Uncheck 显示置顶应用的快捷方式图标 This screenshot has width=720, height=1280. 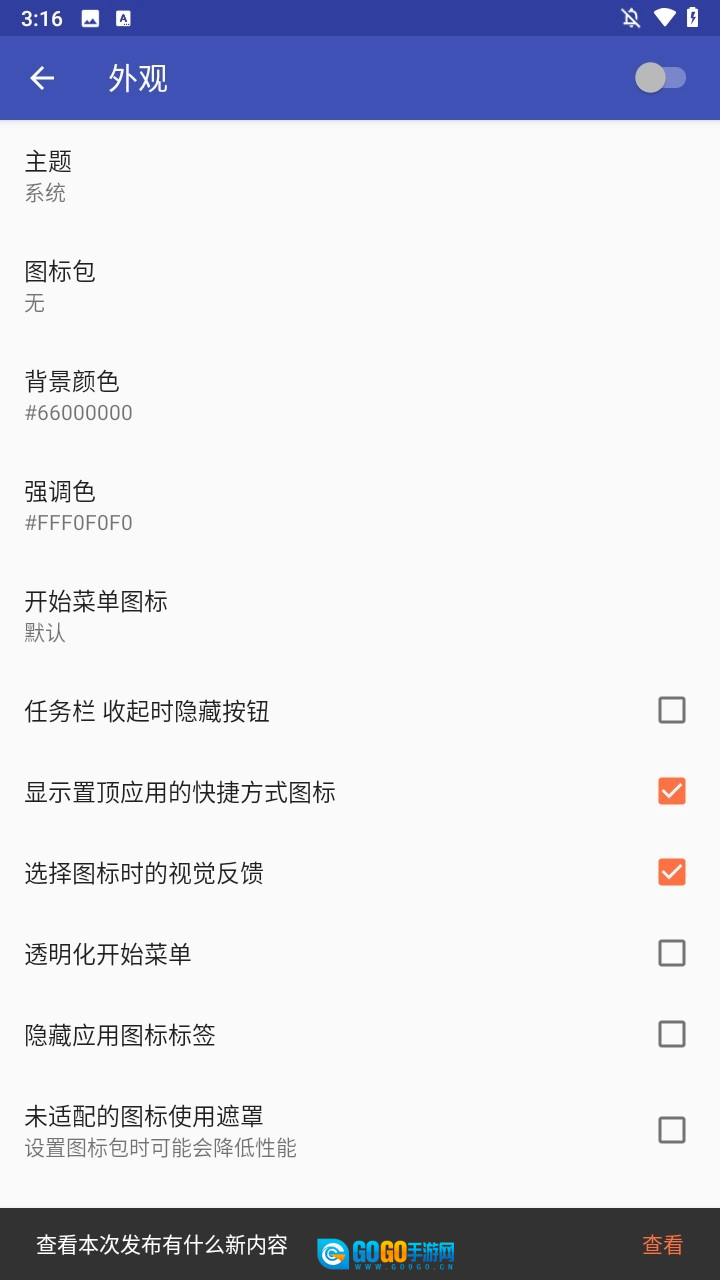671,791
